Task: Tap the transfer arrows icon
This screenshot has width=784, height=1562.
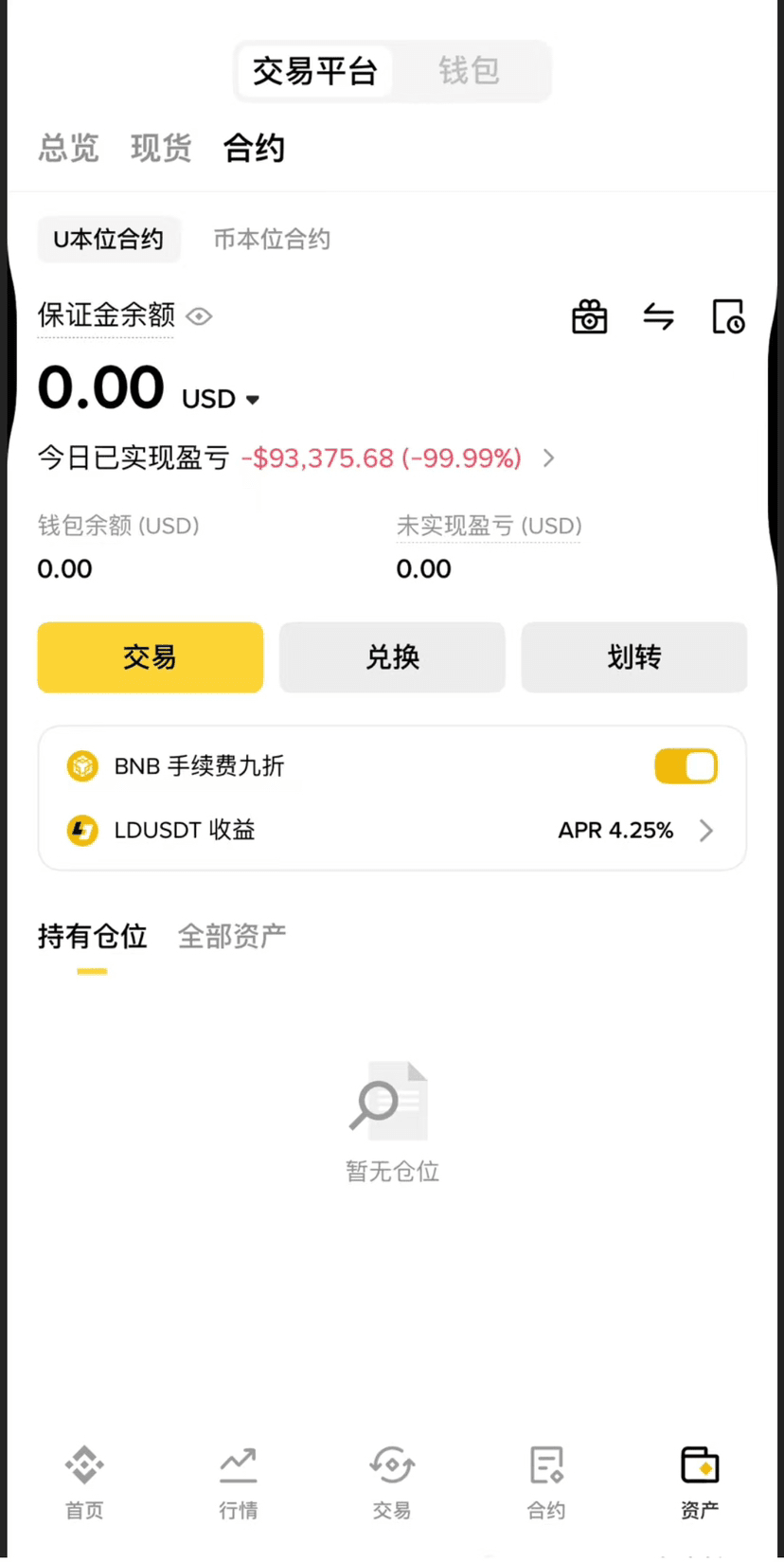Action: click(658, 317)
